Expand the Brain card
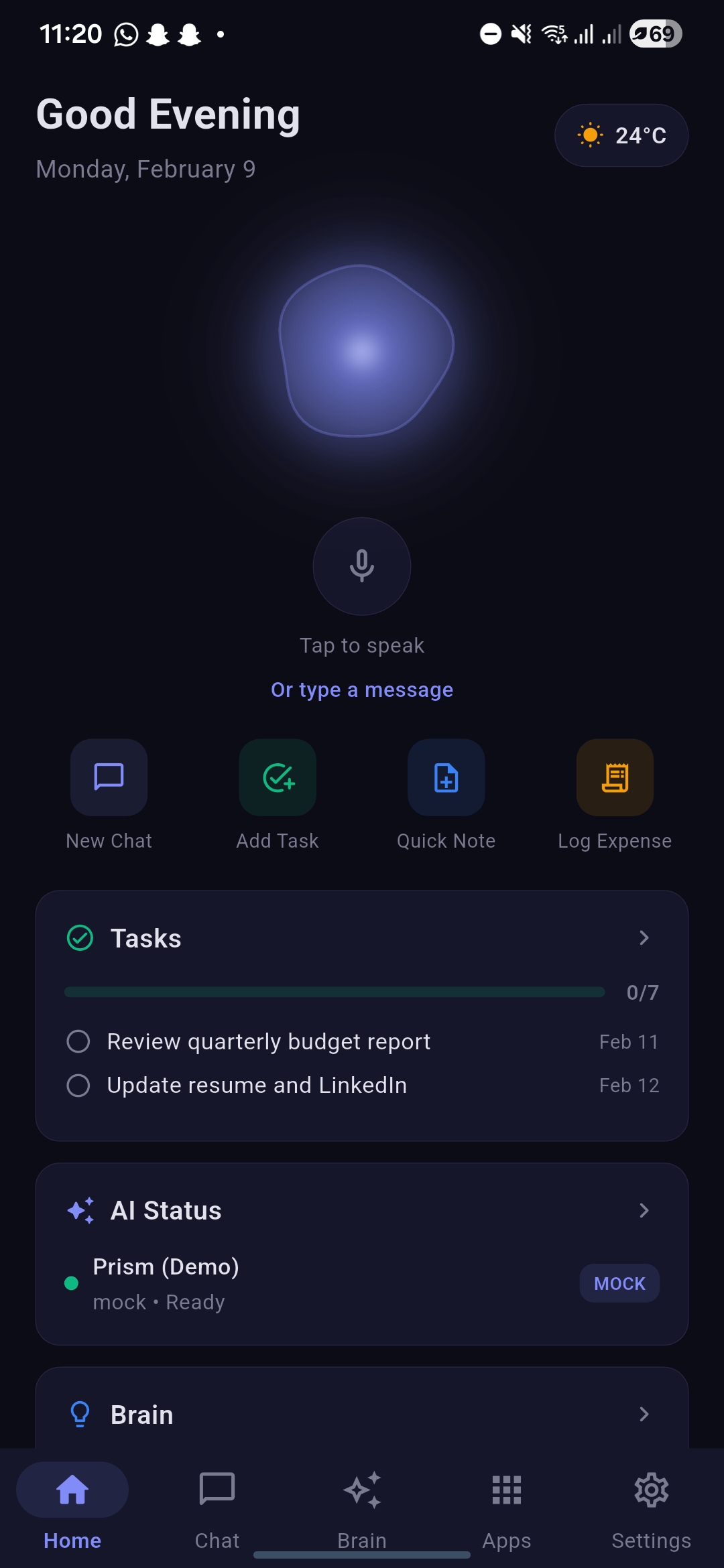The height and width of the screenshot is (1568, 724). click(x=644, y=1415)
